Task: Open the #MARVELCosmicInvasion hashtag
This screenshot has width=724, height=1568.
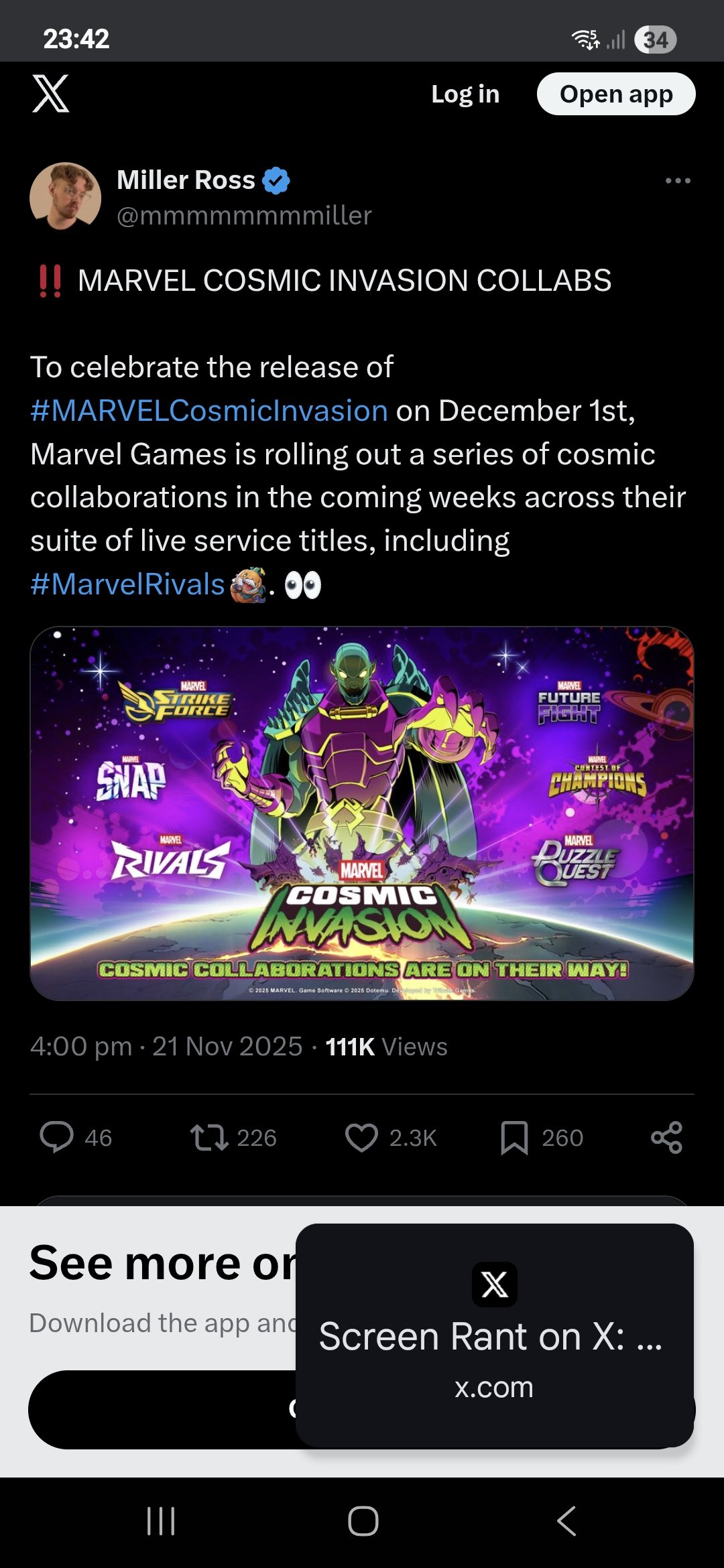Action: (x=209, y=411)
